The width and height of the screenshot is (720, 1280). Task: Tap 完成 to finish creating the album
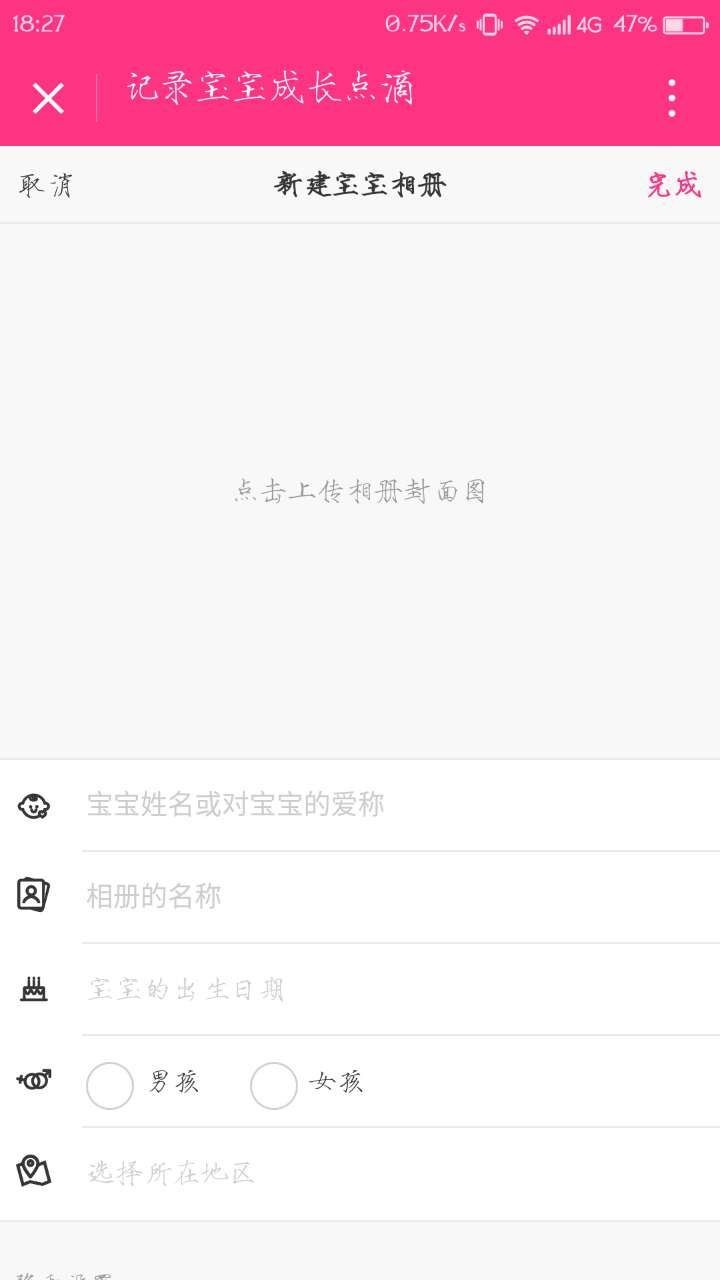click(673, 185)
